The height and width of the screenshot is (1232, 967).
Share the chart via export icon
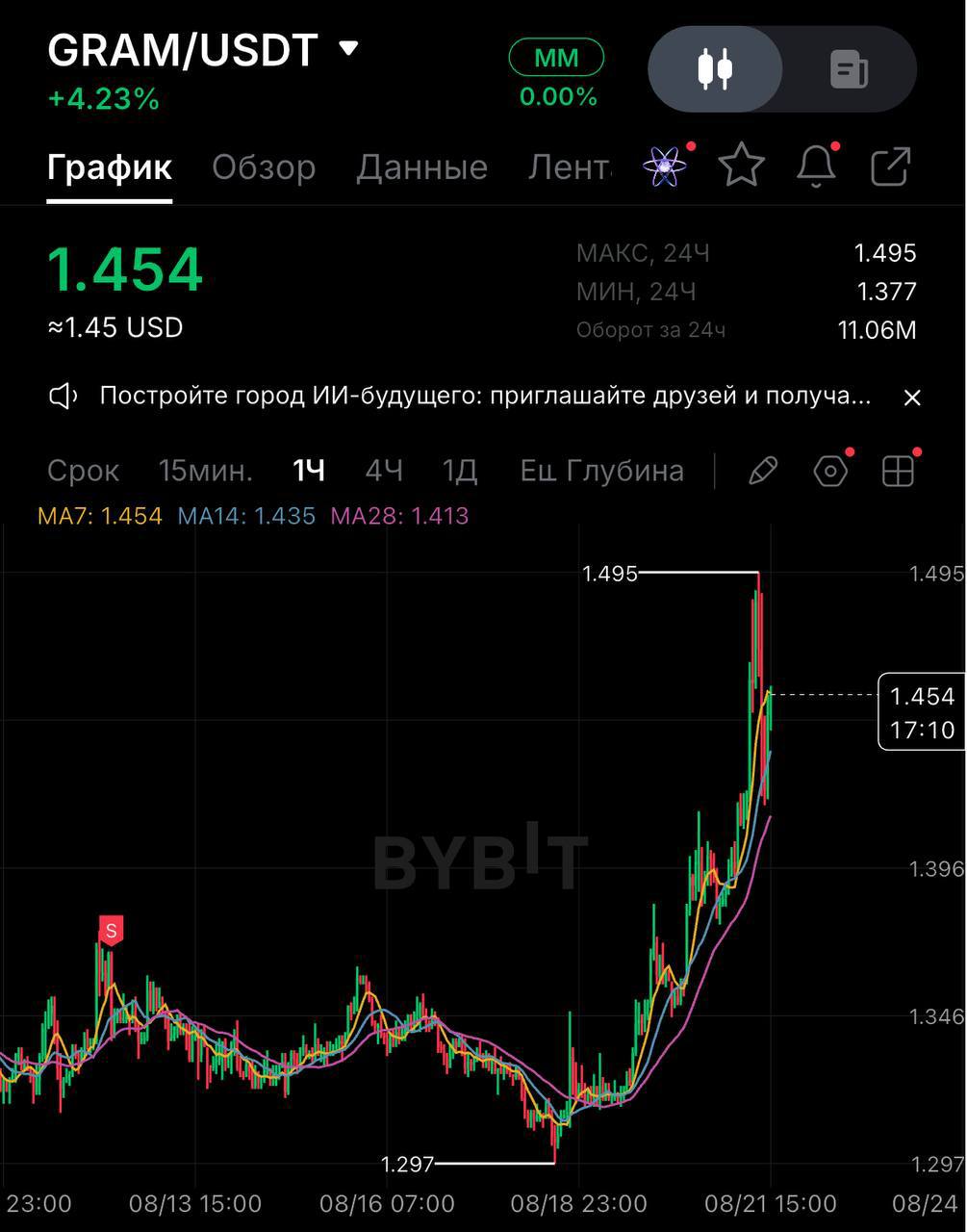click(x=890, y=166)
